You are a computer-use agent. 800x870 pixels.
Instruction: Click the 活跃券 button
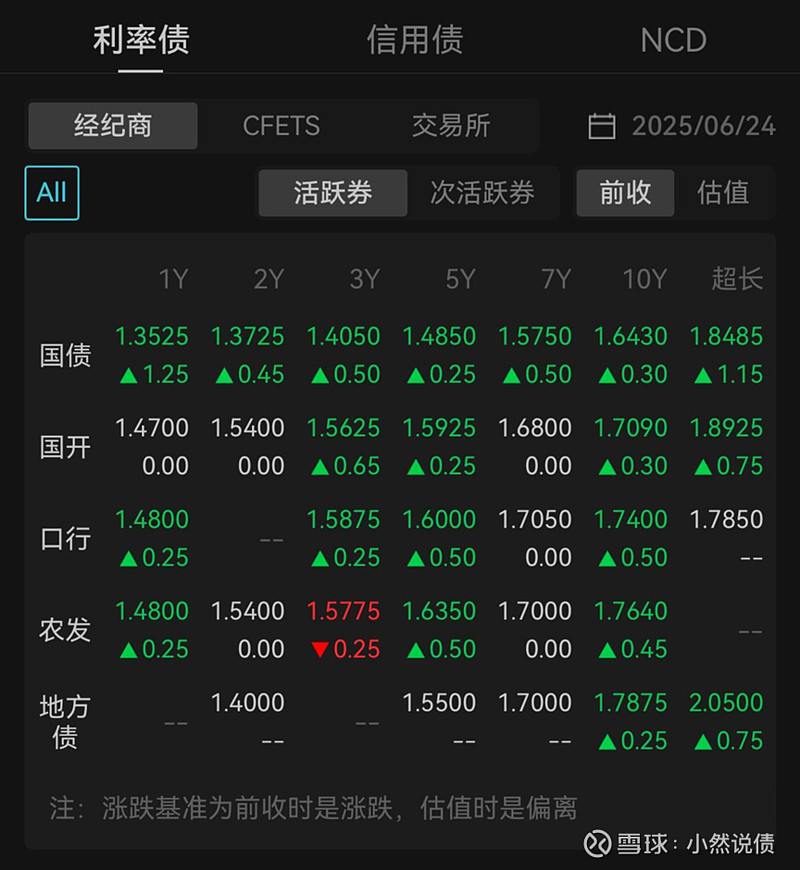pos(332,193)
